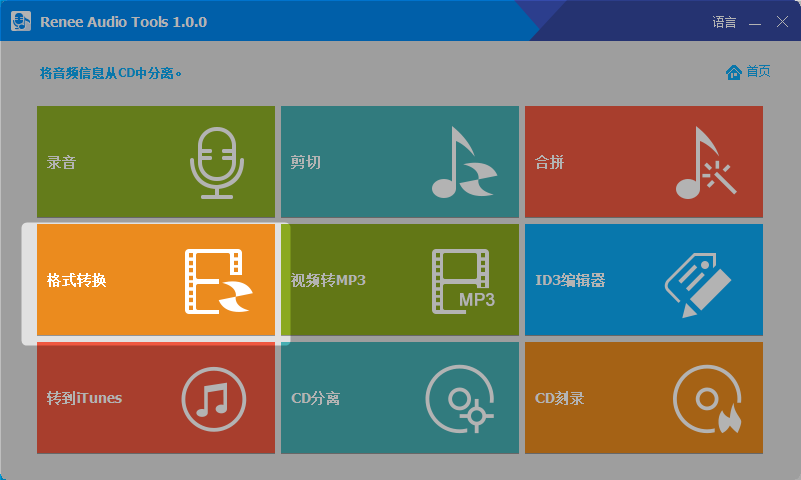Open the 剪切 audio cutting tile
Screen dimensions: 801x480
pos(399,162)
